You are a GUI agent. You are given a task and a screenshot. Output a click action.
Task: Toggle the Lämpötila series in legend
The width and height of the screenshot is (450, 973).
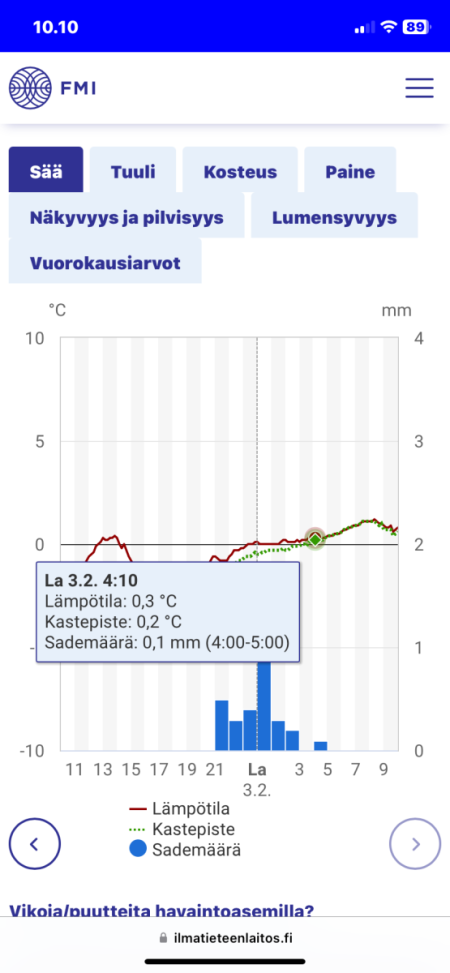(x=180, y=809)
